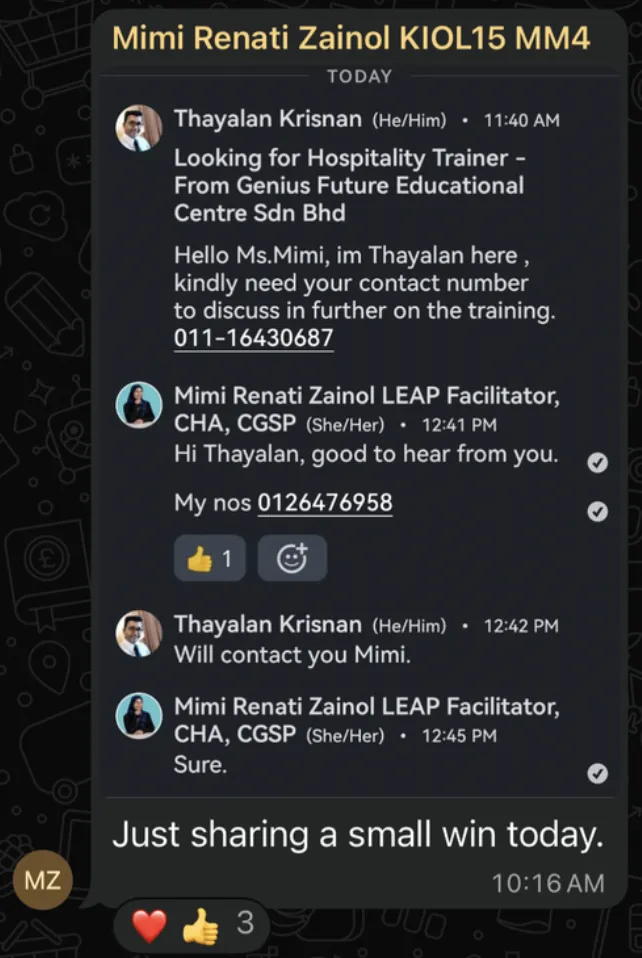
Task: View reactions on the small win message
Action: click(x=192, y=926)
